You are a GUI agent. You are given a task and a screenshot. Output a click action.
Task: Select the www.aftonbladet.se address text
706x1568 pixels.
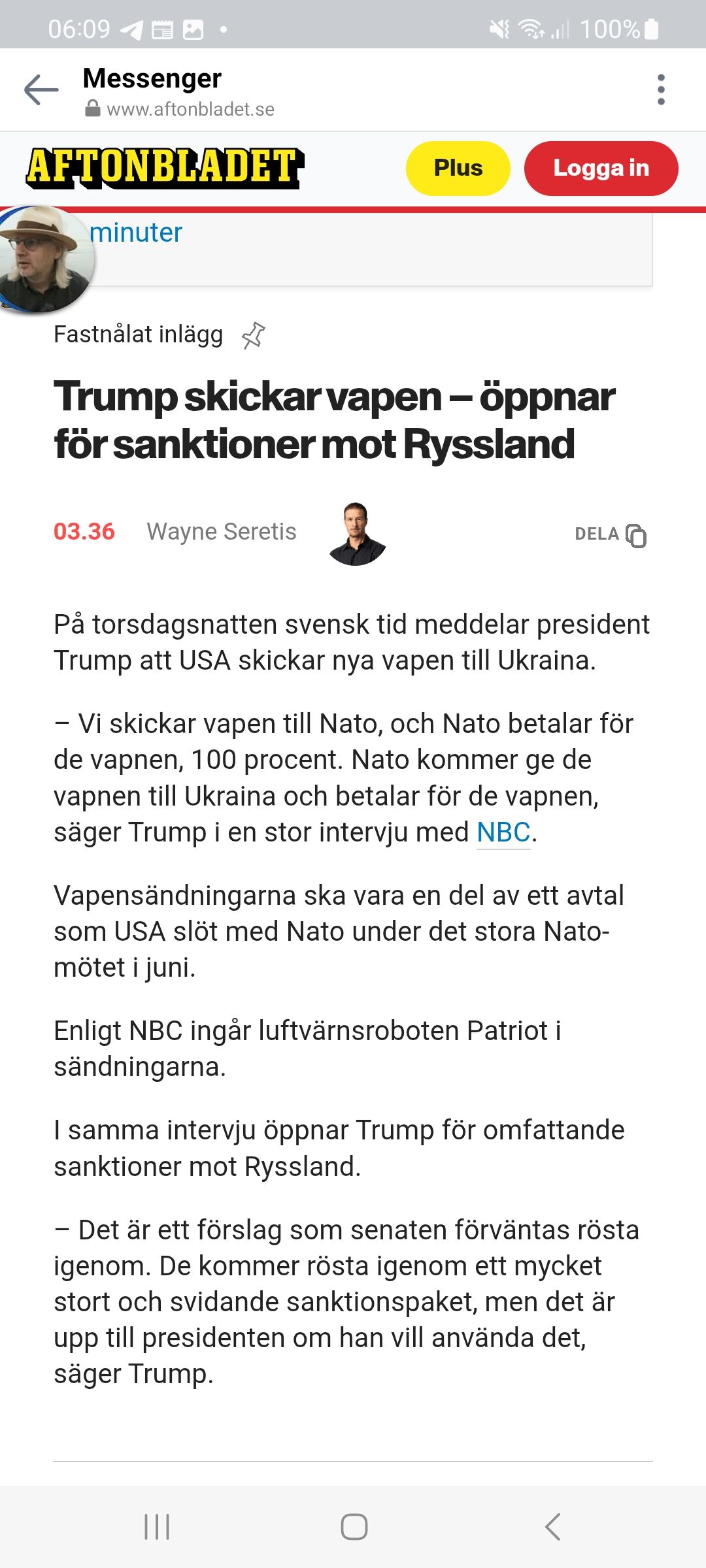[191, 109]
